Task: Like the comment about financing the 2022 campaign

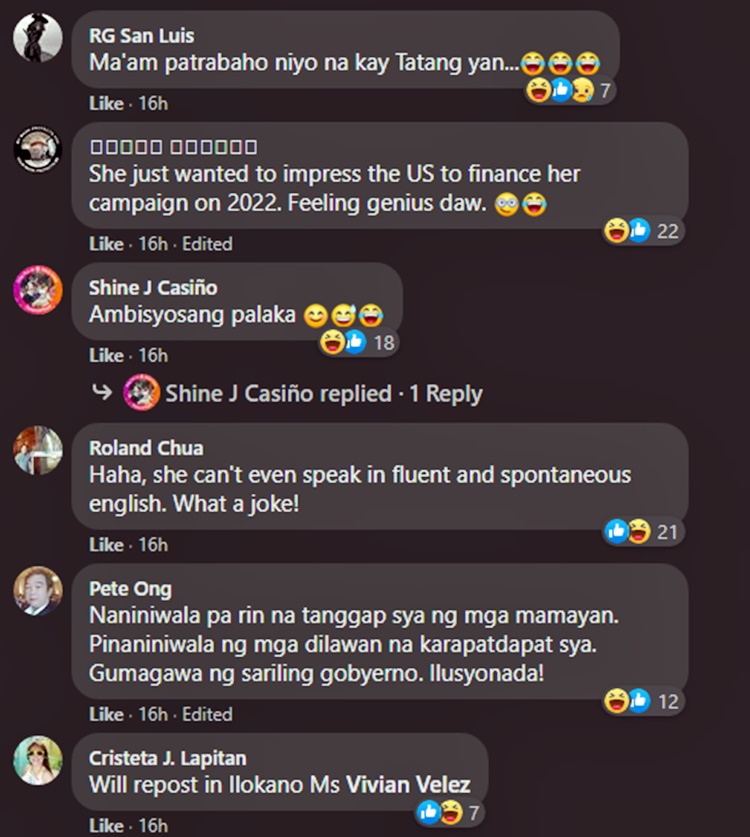Action: [x=105, y=244]
